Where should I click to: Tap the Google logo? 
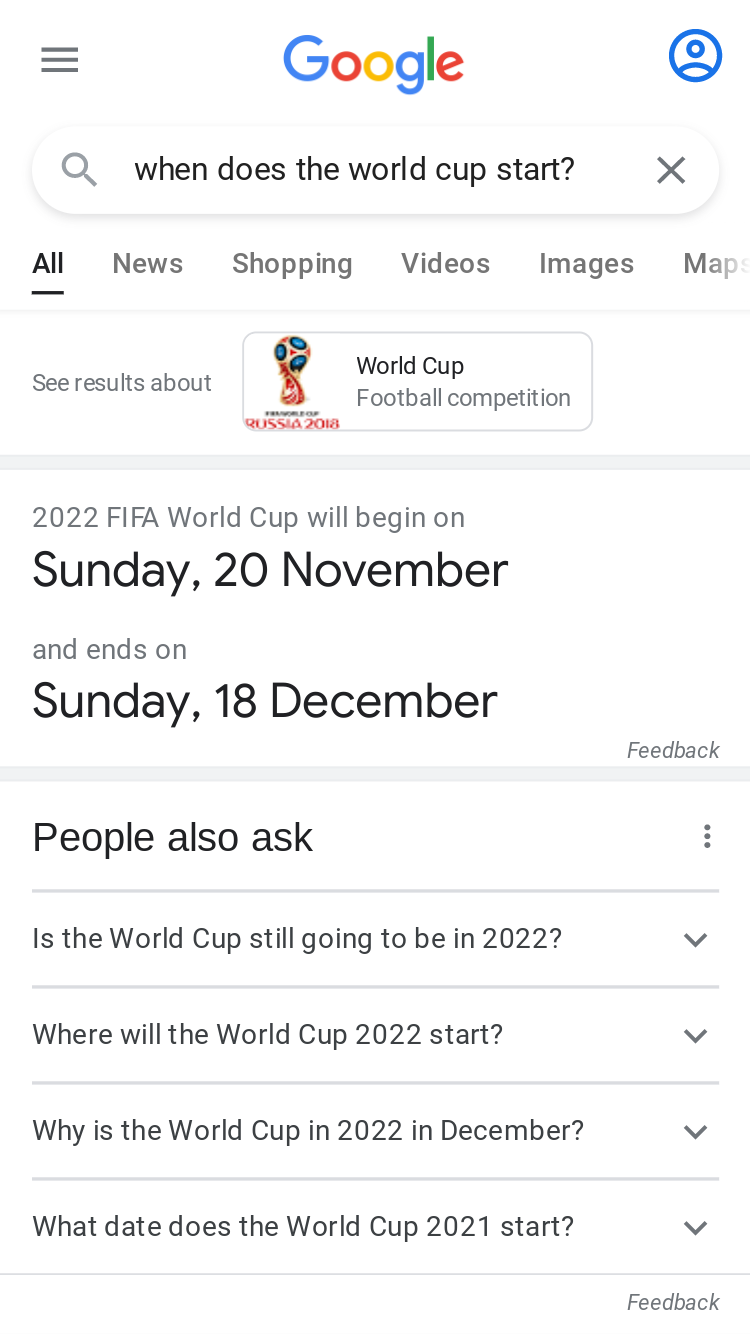click(373, 62)
